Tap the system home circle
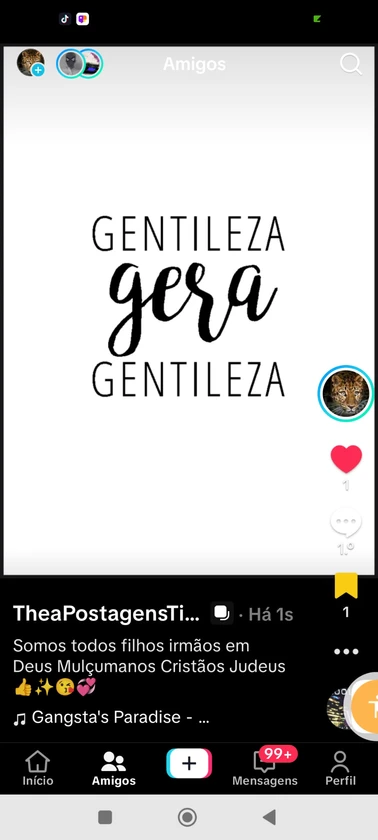Screen dimensions: 378x840 tap(187, 817)
